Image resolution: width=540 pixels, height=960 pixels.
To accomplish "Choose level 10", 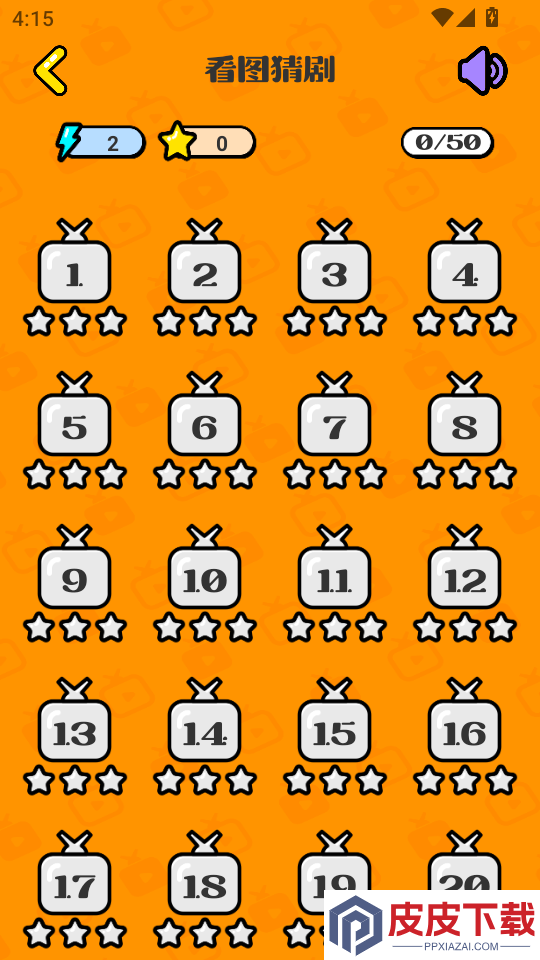I will coord(204,567).
